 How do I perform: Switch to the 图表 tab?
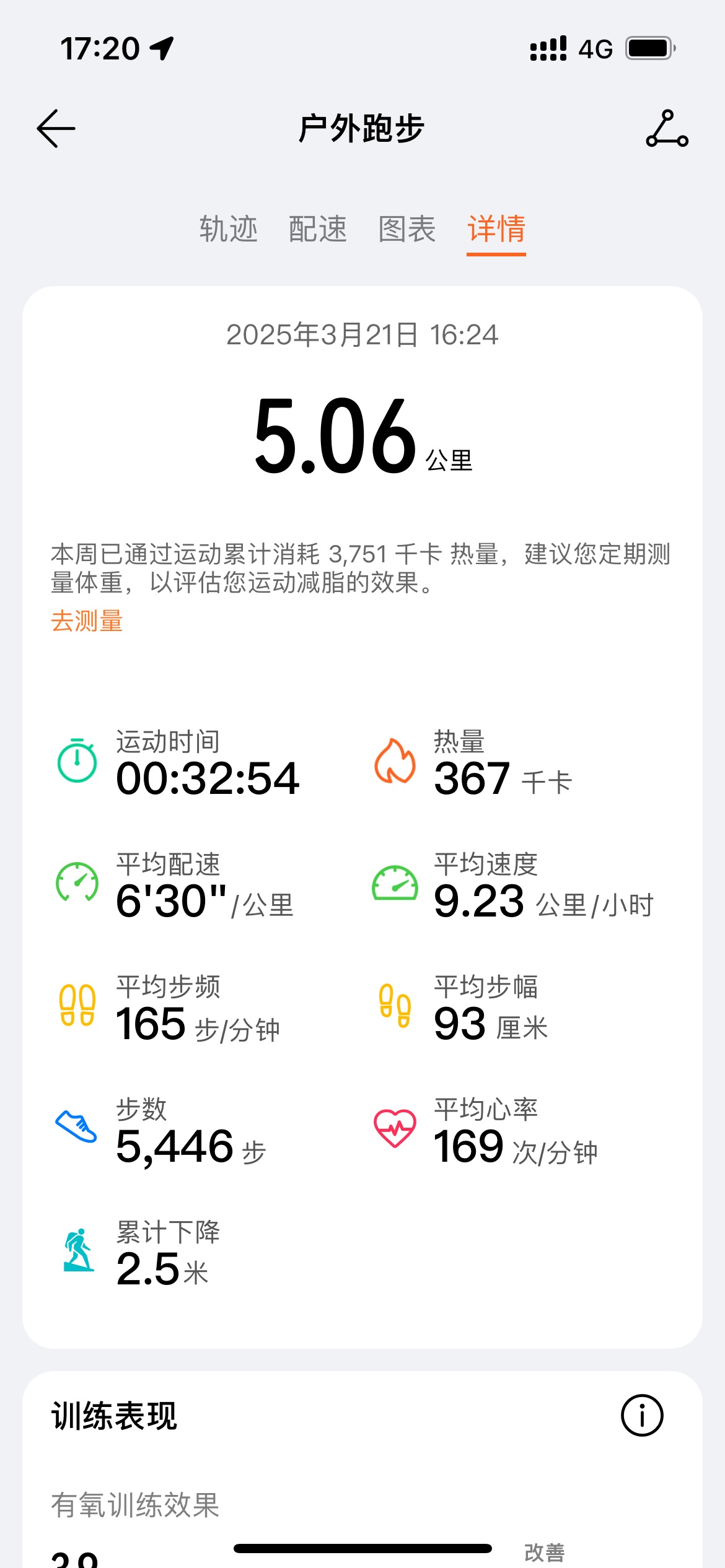[407, 229]
